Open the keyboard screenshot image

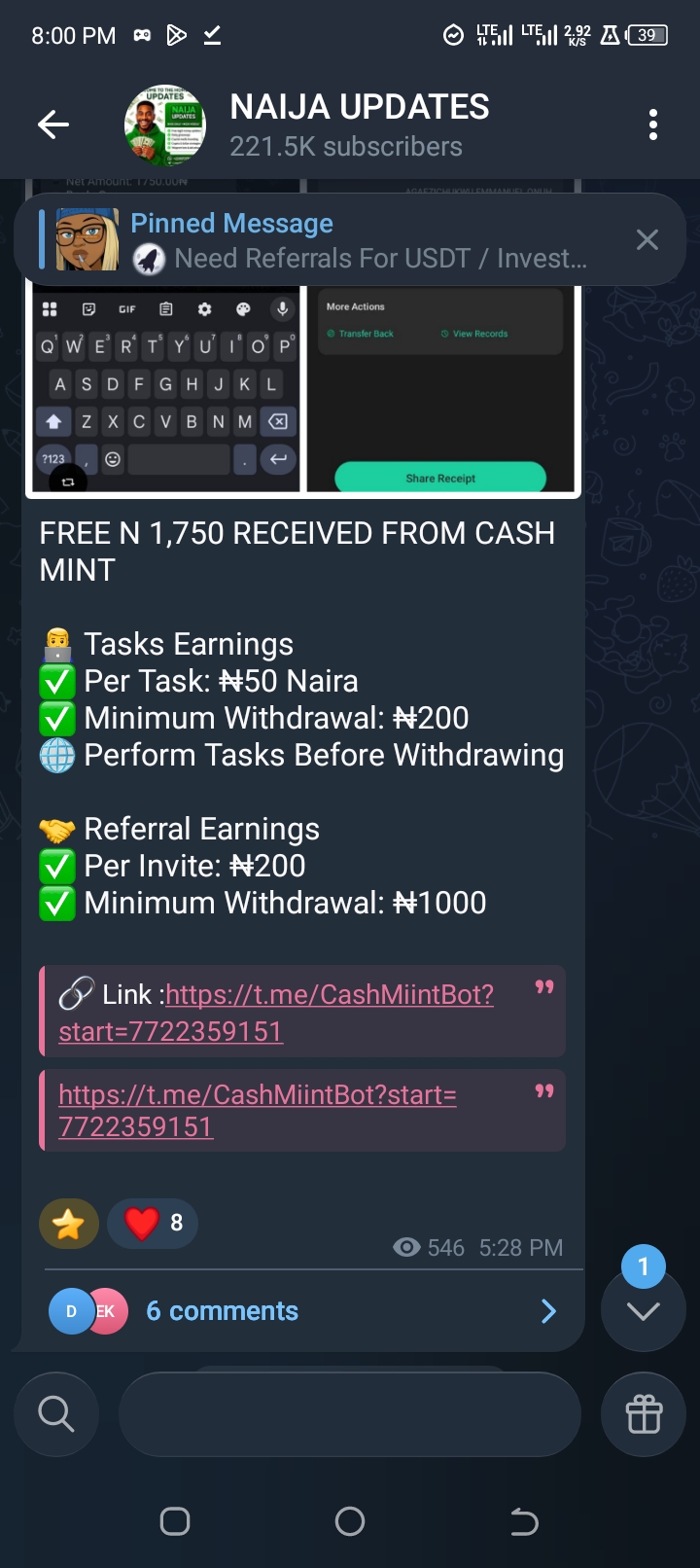tap(165, 389)
